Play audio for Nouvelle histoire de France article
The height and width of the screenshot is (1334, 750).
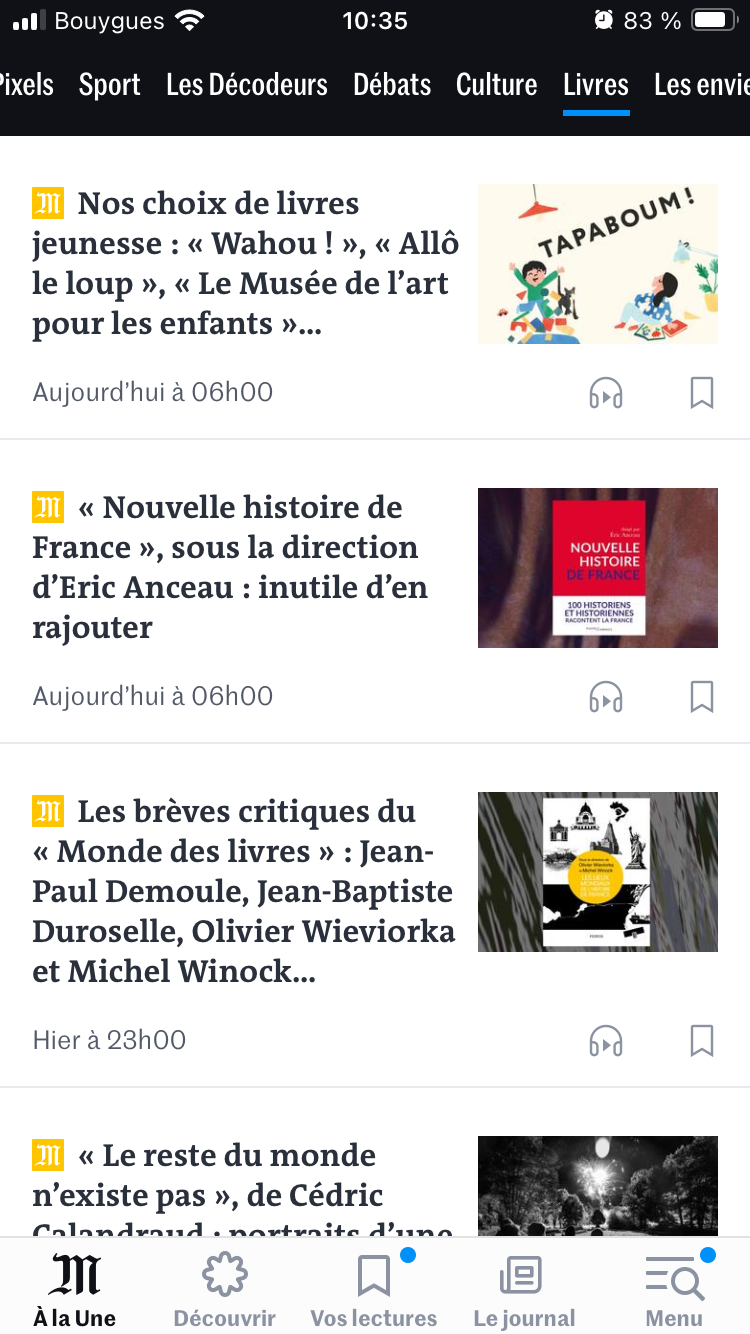(606, 696)
